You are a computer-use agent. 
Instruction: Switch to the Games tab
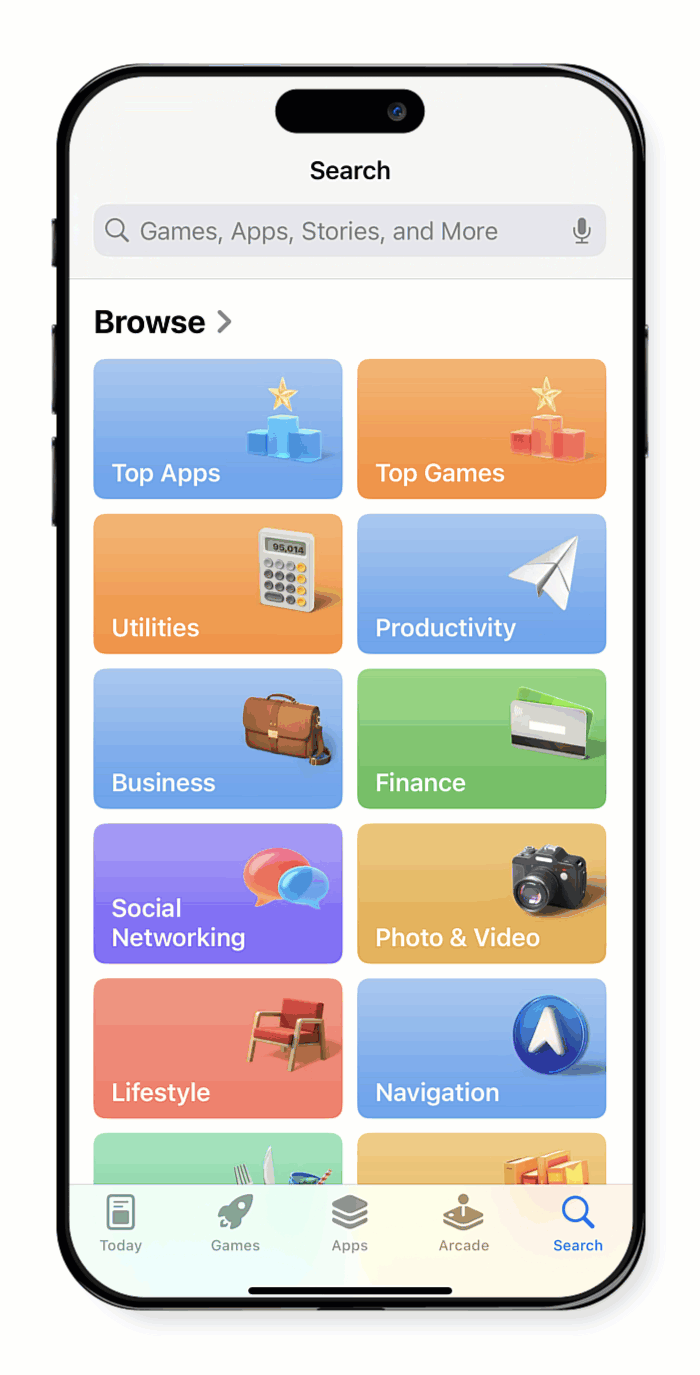[x=235, y=1224]
